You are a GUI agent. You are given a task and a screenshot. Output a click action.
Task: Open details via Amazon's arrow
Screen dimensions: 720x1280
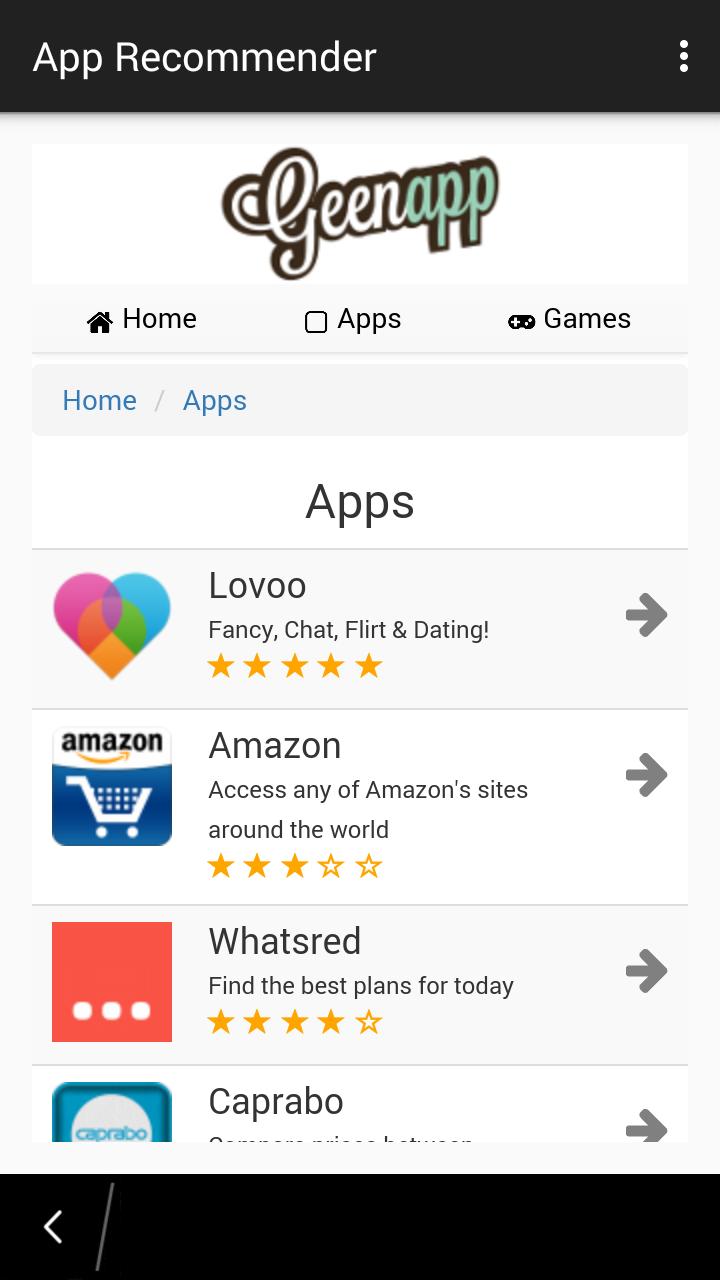point(646,775)
